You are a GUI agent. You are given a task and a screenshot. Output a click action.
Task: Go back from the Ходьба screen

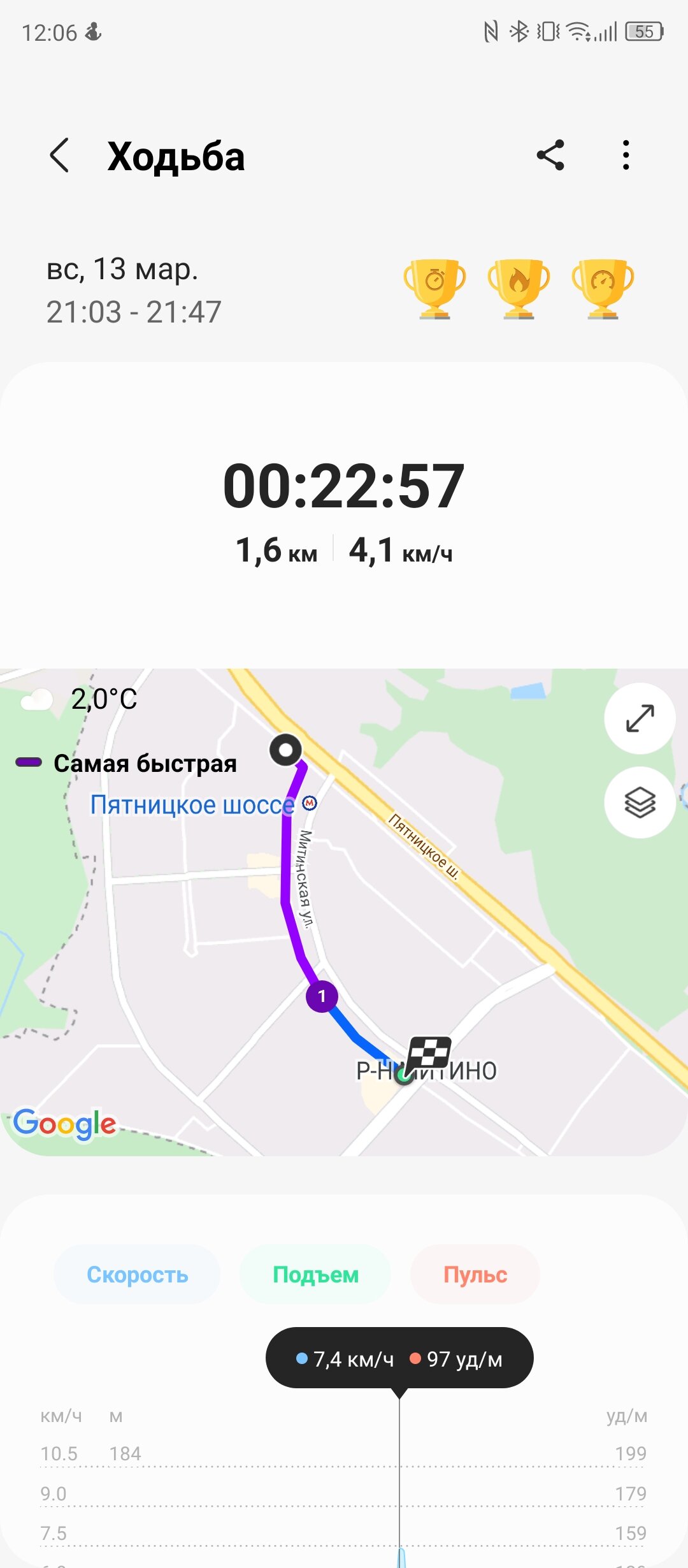point(59,156)
